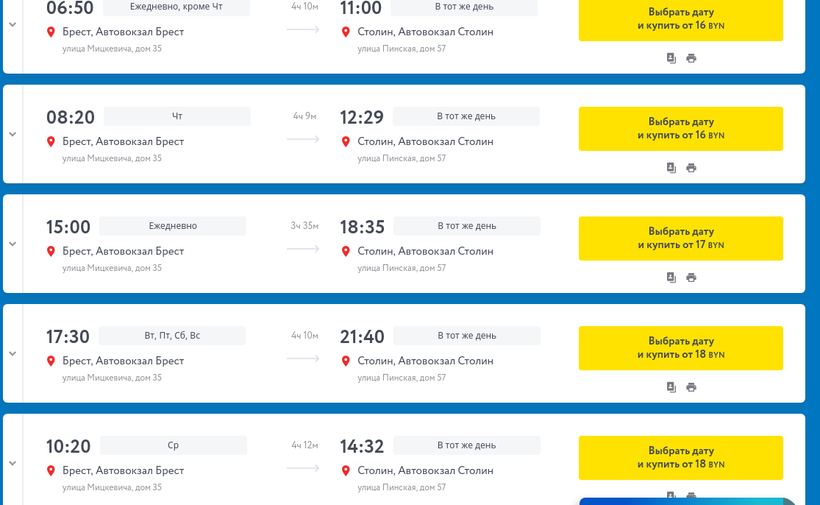Expand details of the 06:50 trip
This screenshot has height=505, width=820.
(13, 24)
